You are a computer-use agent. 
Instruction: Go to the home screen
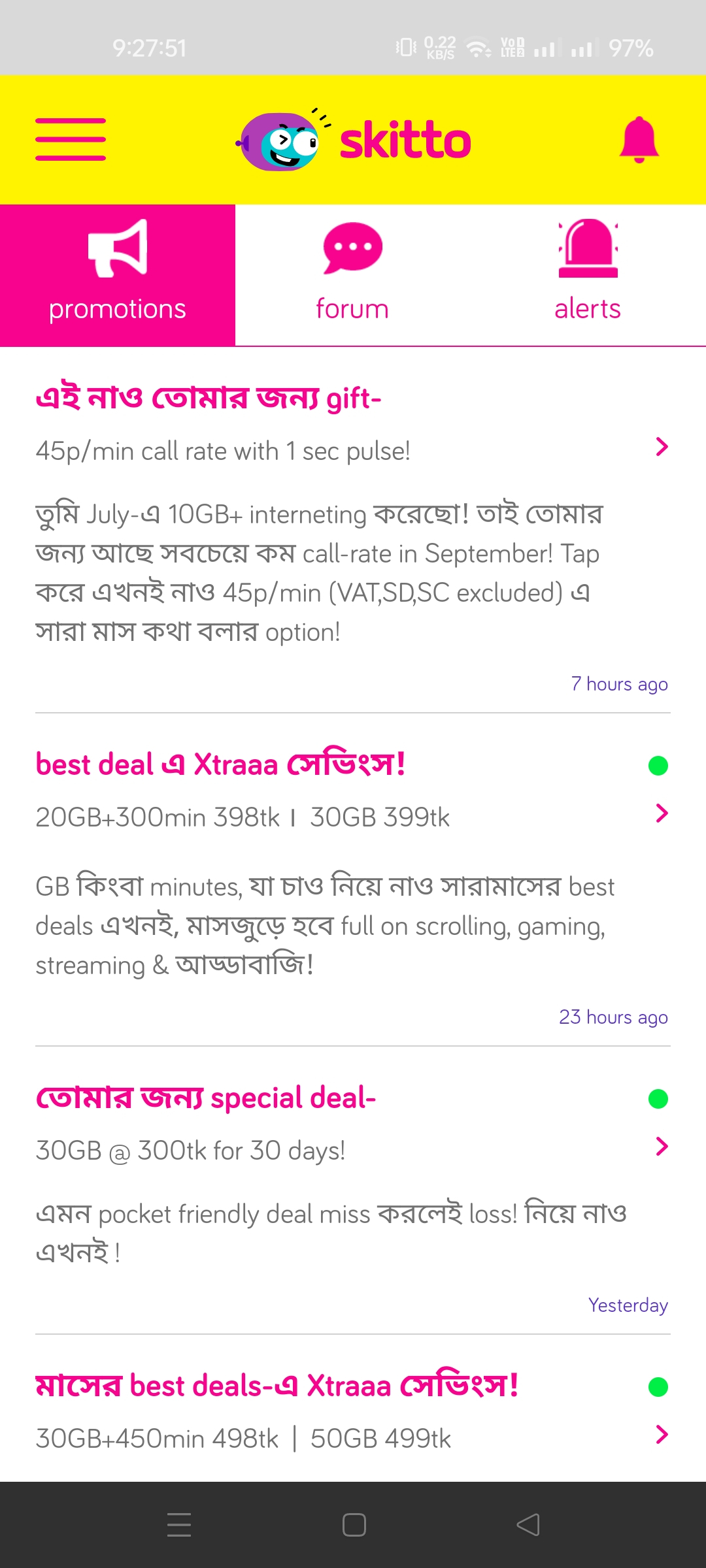354,1525
